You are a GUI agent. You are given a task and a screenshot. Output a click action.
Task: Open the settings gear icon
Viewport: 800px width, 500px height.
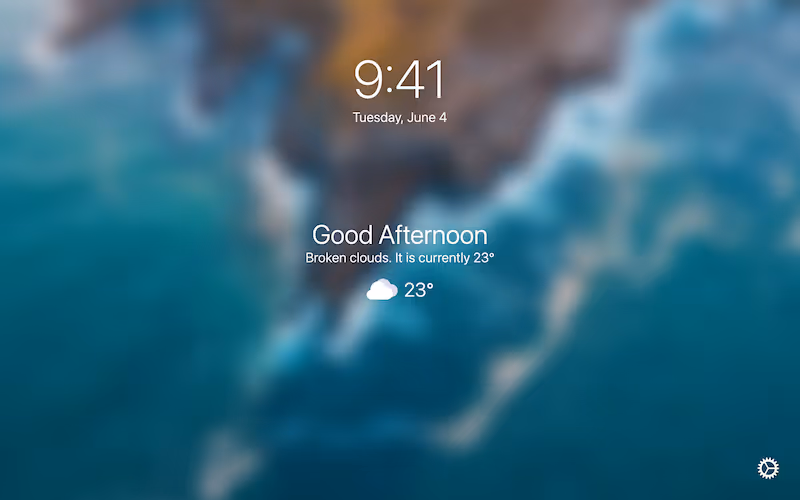point(768,467)
